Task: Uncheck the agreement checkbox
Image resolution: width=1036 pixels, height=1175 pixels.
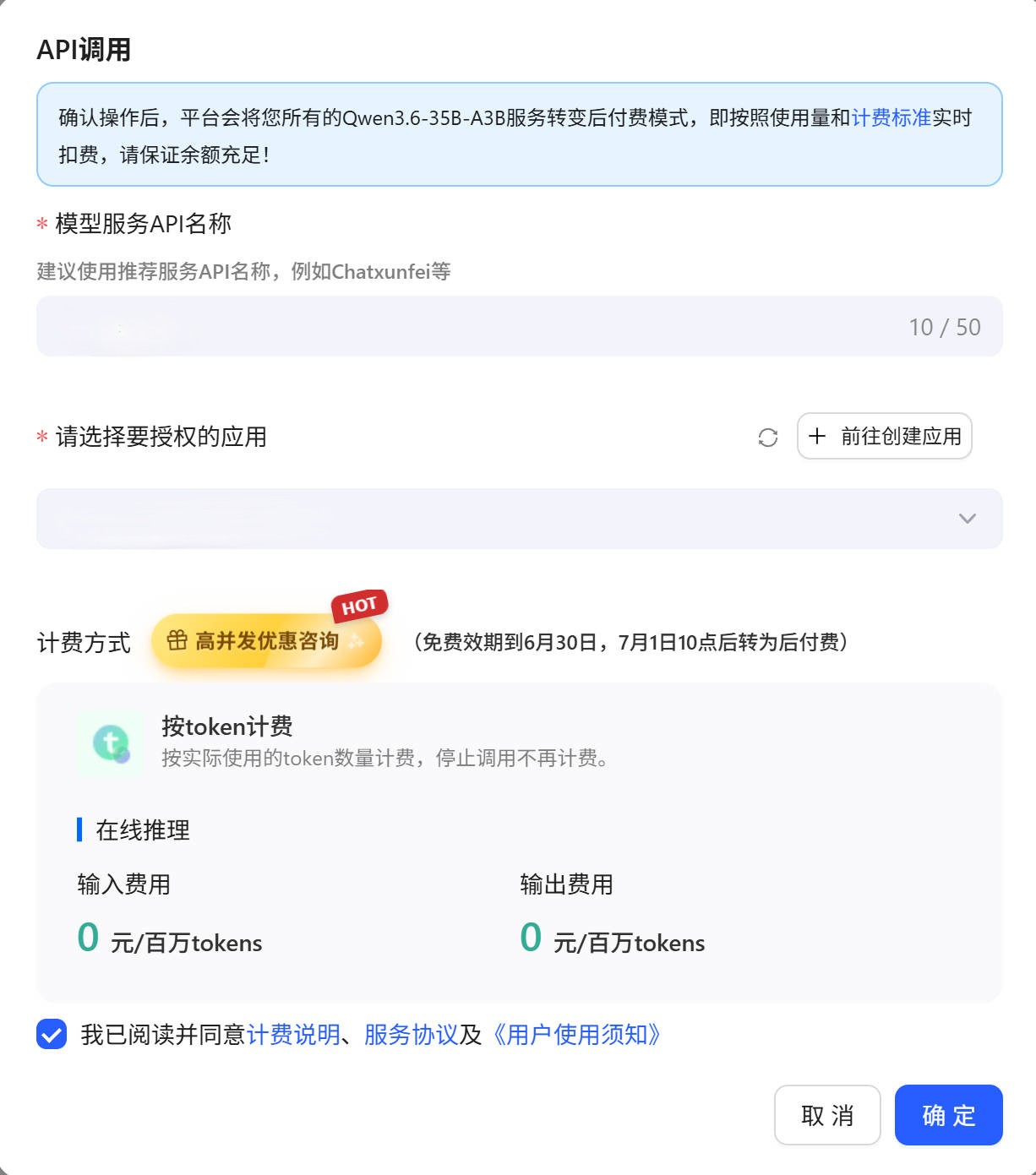Action: point(52,1034)
